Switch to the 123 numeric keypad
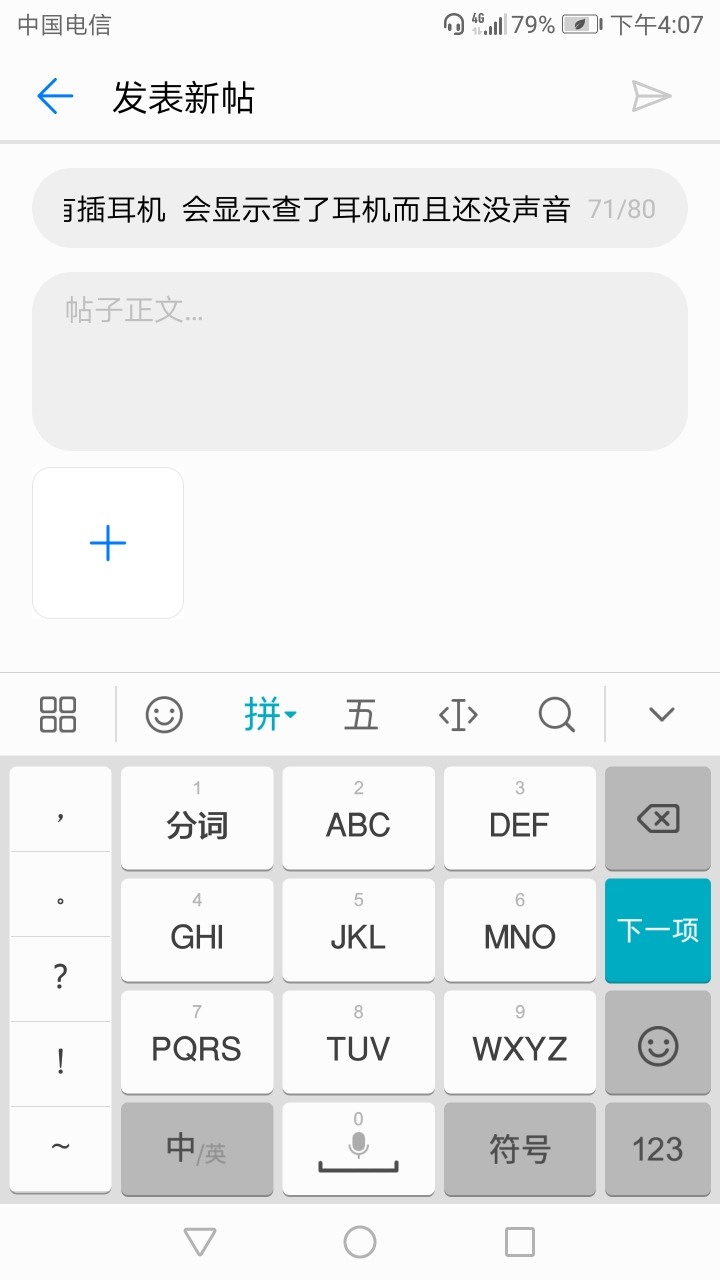The image size is (720, 1280). [x=657, y=1149]
